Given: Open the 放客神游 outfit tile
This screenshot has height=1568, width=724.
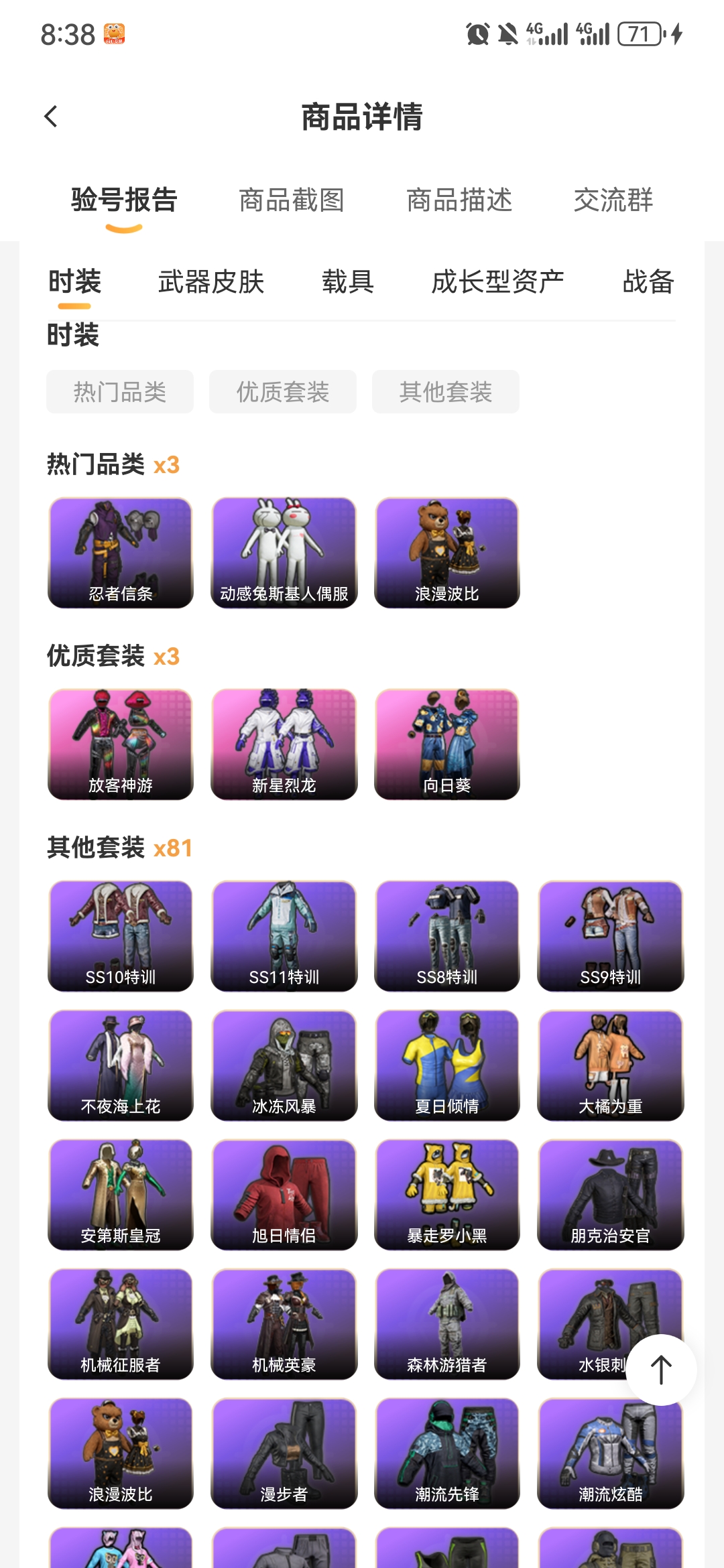Looking at the screenshot, I should coord(121,744).
